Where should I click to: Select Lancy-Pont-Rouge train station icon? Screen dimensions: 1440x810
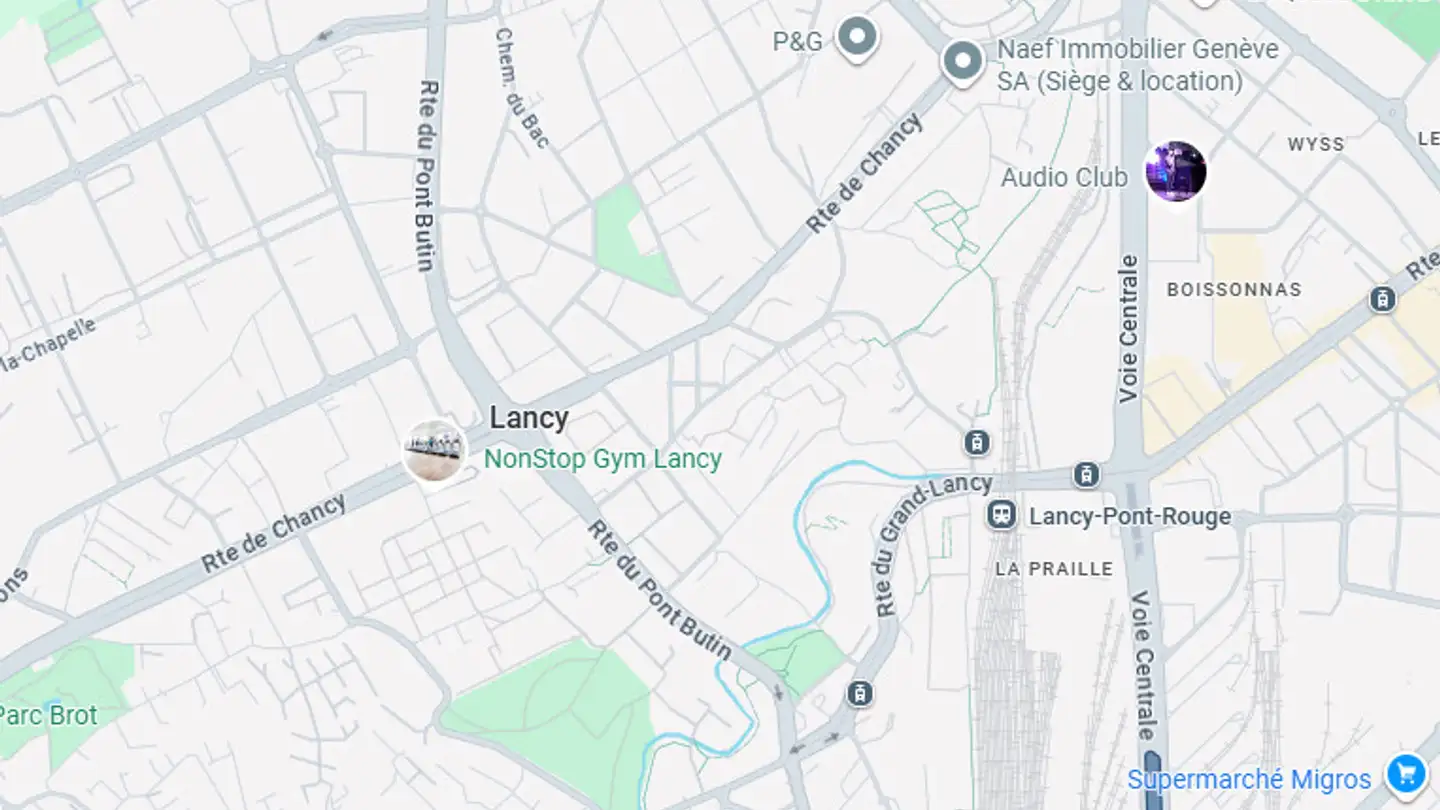[x=1001, y=516]
